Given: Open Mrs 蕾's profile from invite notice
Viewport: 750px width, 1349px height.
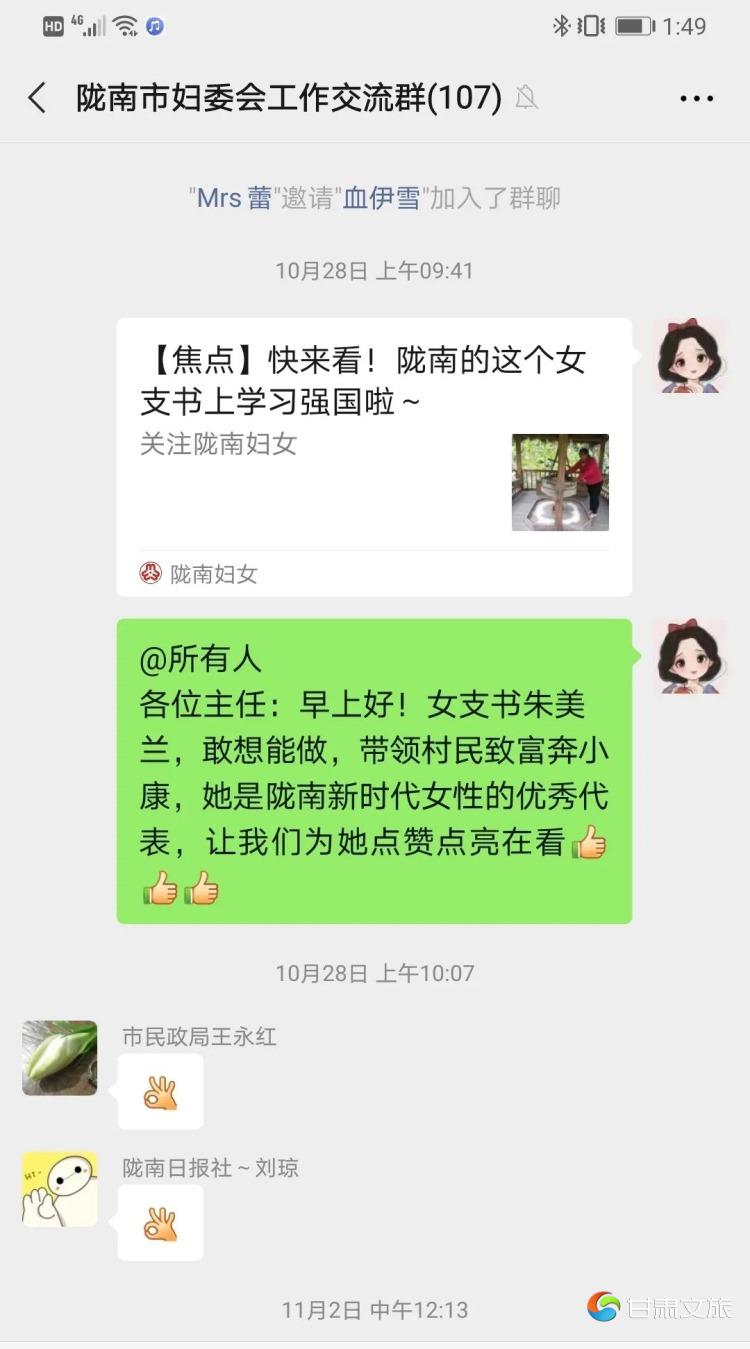Looking at the screenshot, I should point(234,198).
